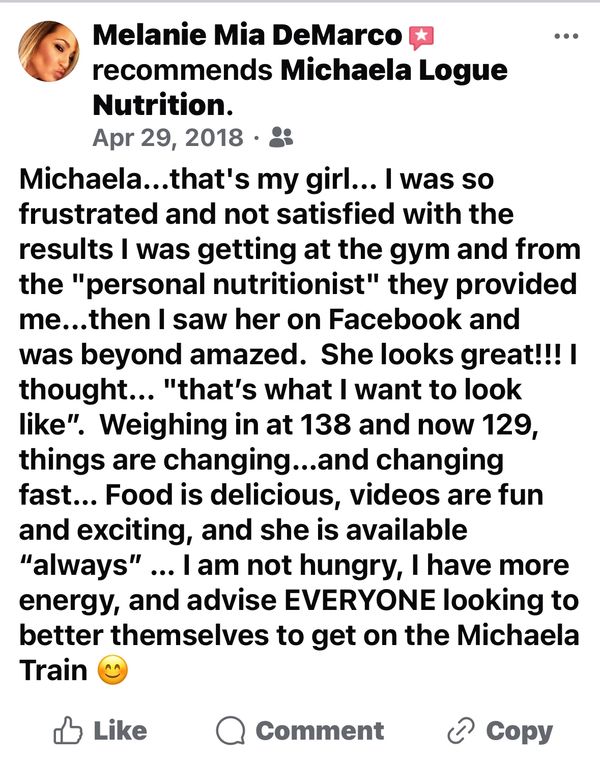The width and height of the screenshot is (600, 759).
Task: Comment on Melanie's recommendation
Action: [x=300, y=731]
